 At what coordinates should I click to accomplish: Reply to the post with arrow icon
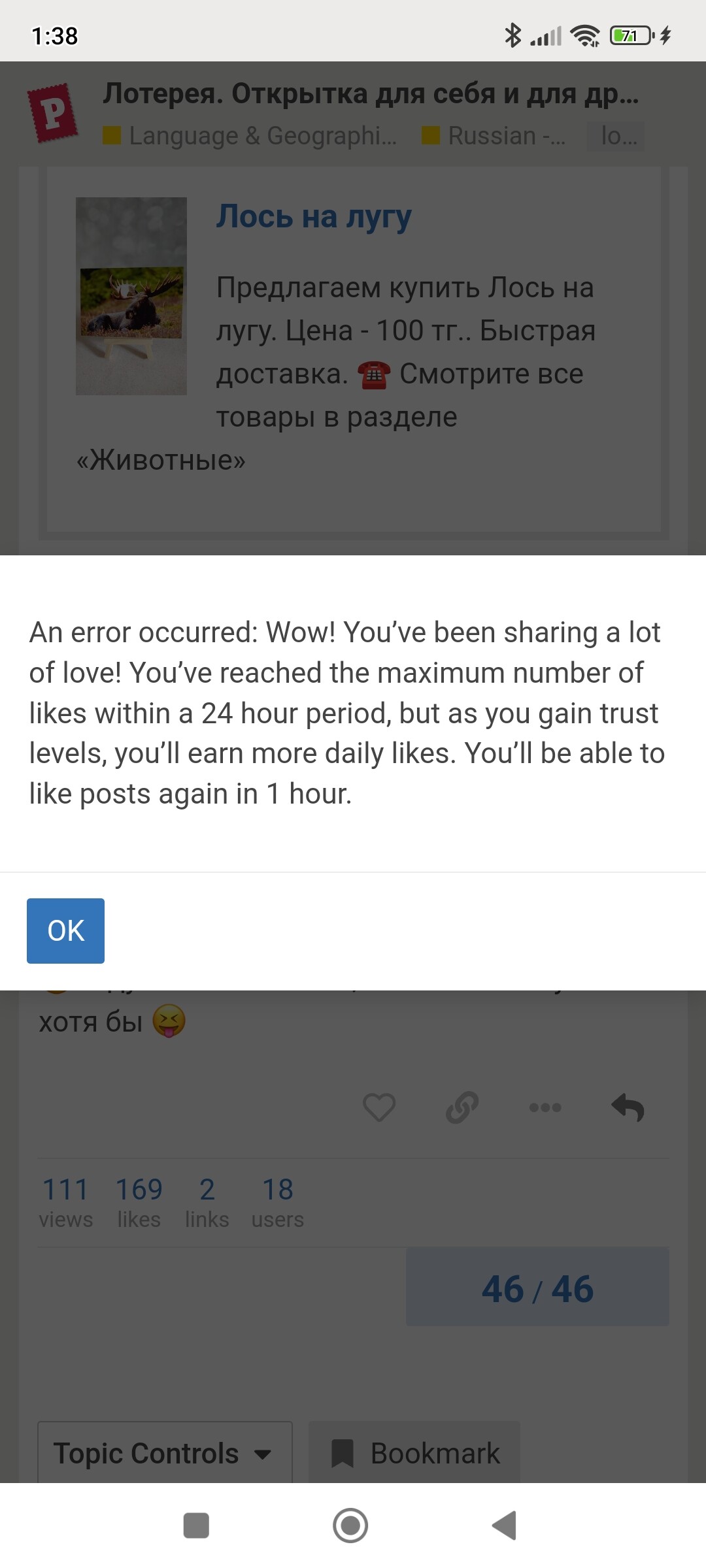pyautogui.click(x=628, y=1107)
